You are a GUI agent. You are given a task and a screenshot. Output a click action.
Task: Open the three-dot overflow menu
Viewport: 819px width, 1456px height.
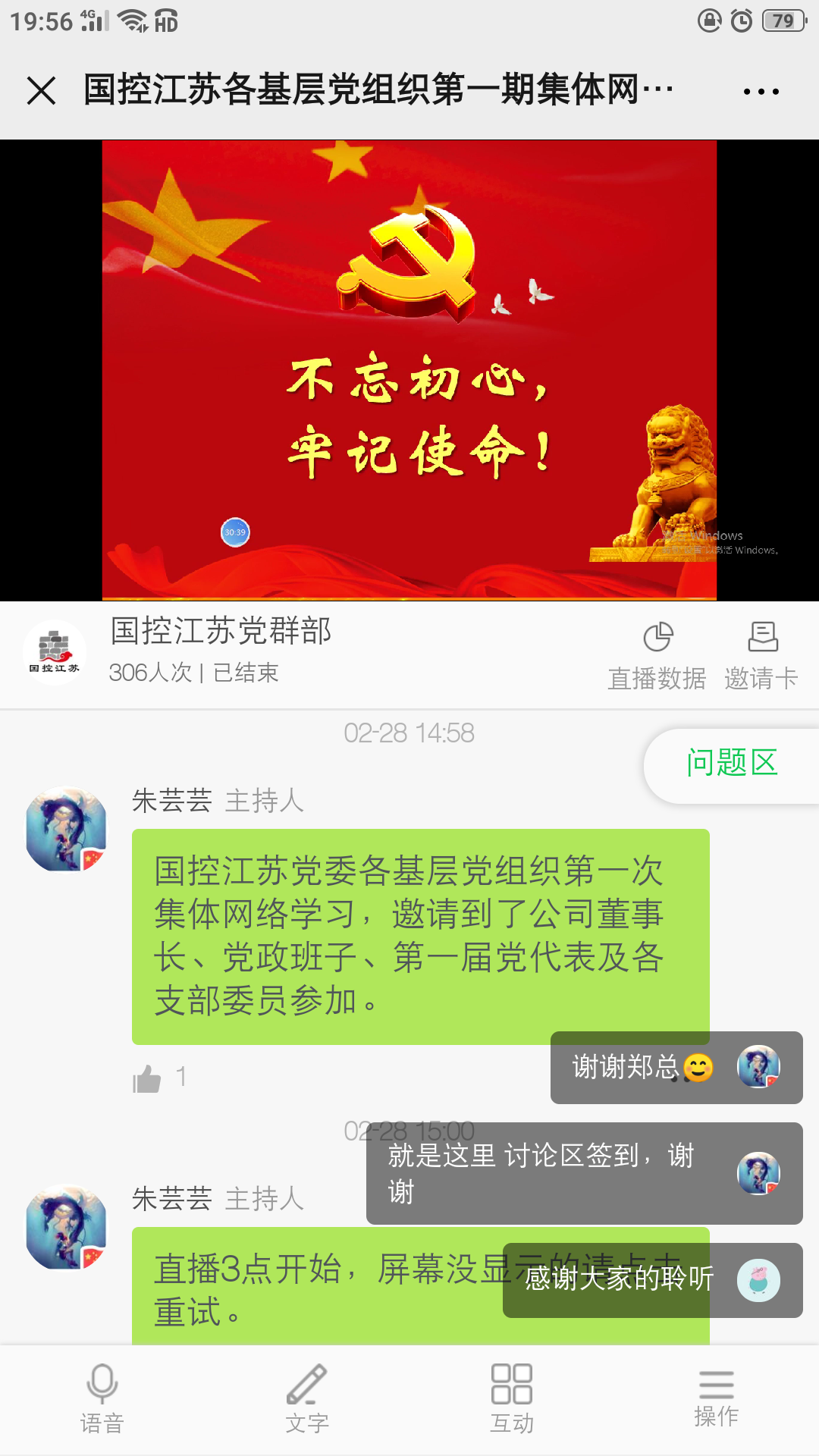coord(761,92)
